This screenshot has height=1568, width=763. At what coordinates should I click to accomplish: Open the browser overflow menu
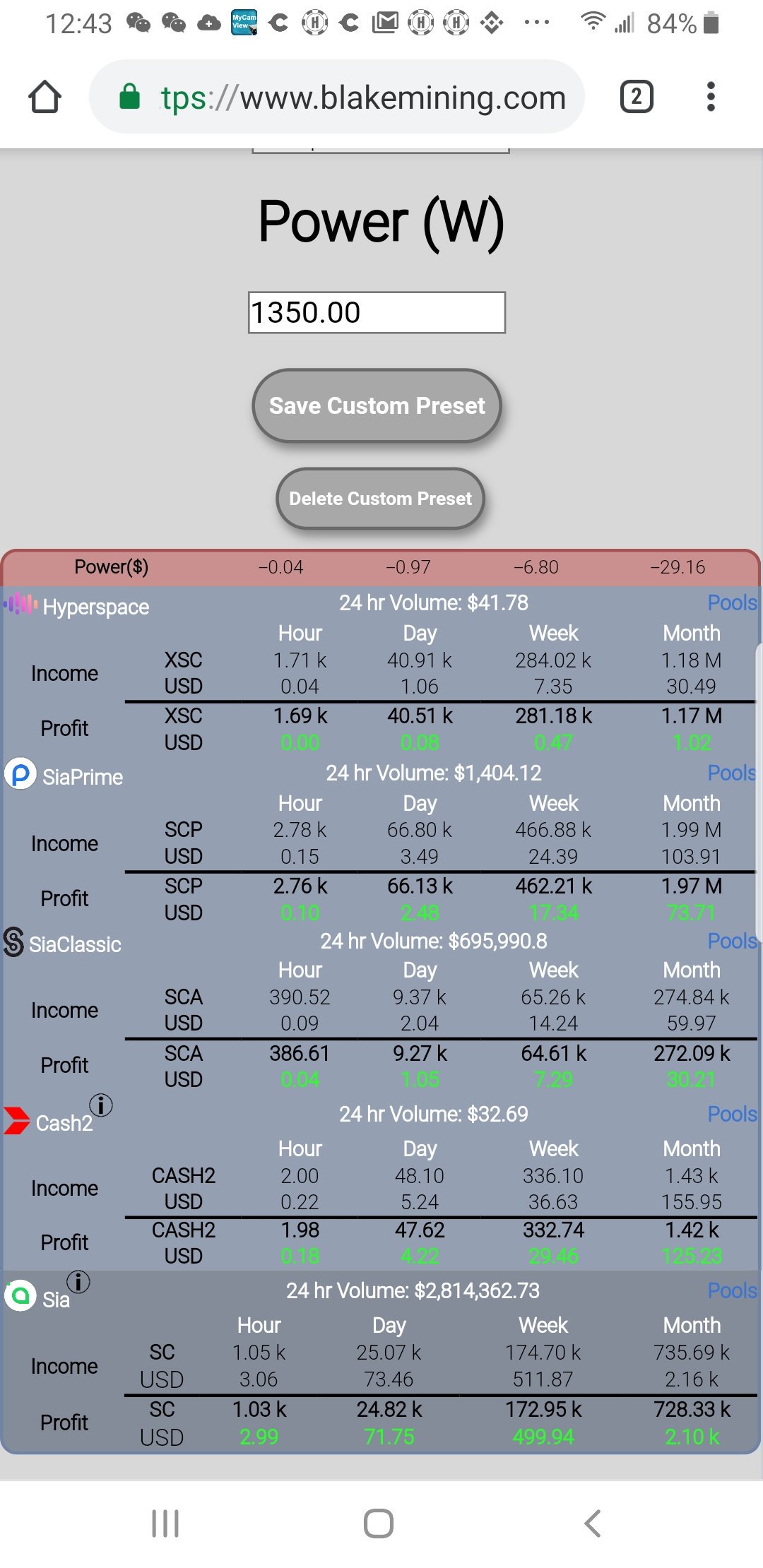711,97
